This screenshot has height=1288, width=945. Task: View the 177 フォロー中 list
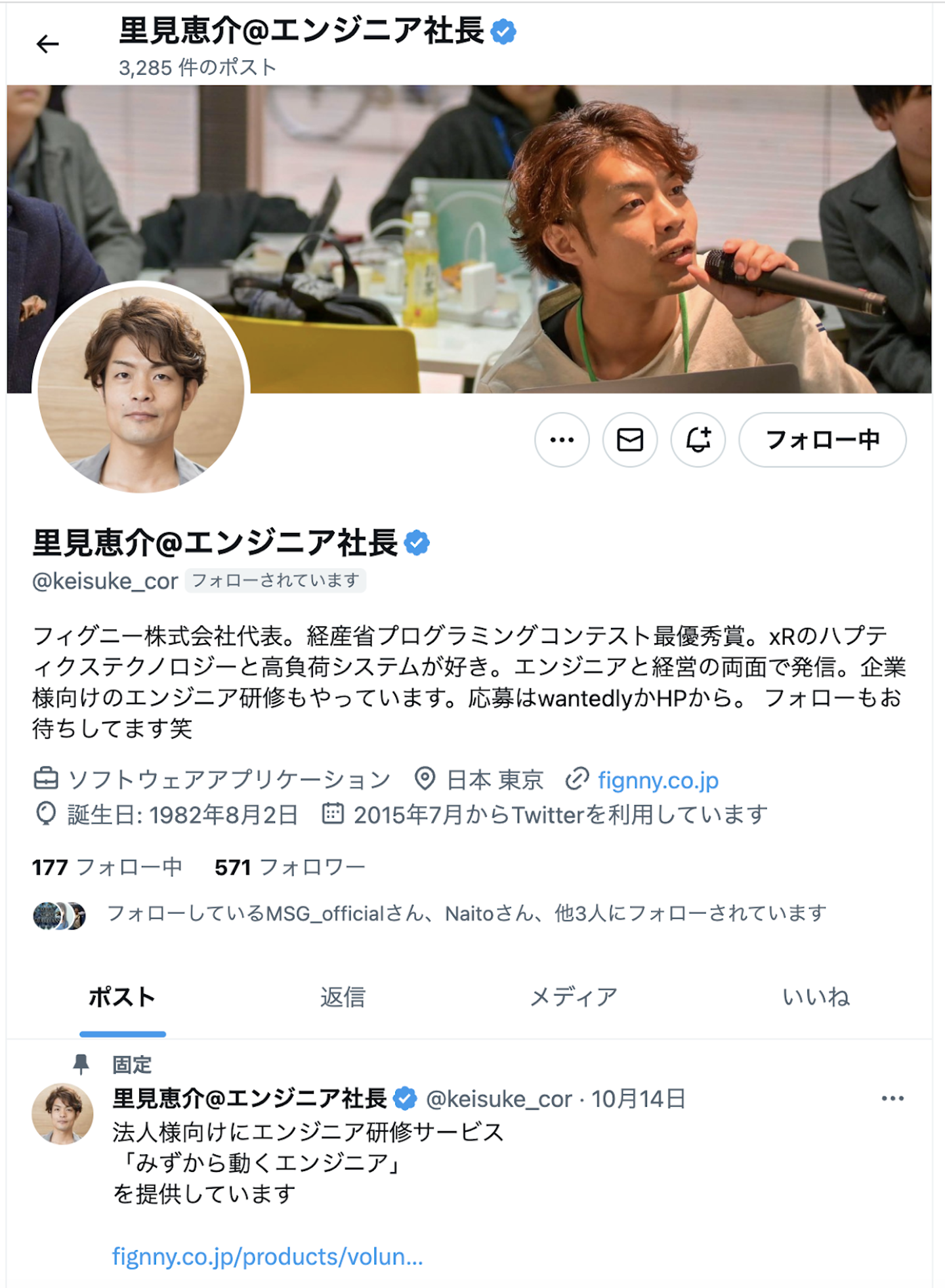tap(107, 867)
